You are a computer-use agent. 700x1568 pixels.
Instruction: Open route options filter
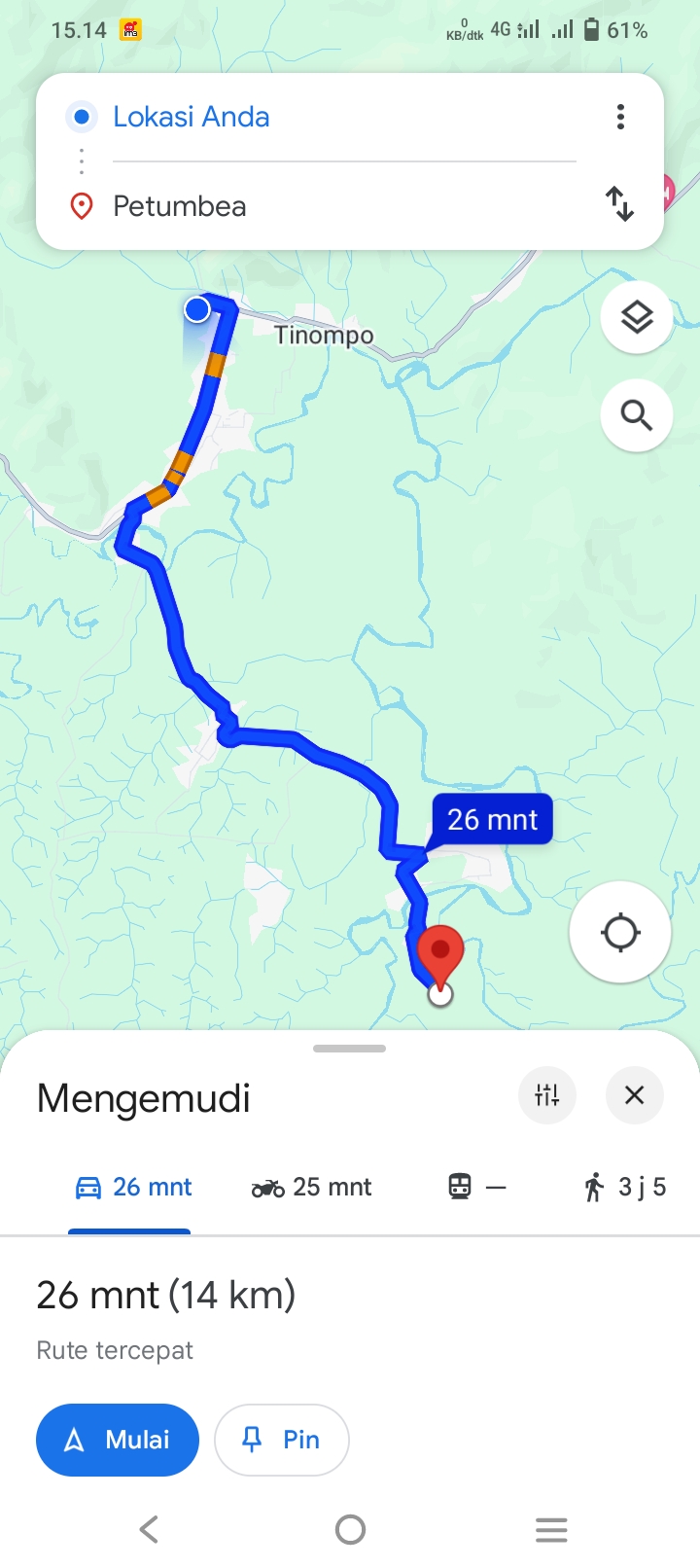(547, 1095)
